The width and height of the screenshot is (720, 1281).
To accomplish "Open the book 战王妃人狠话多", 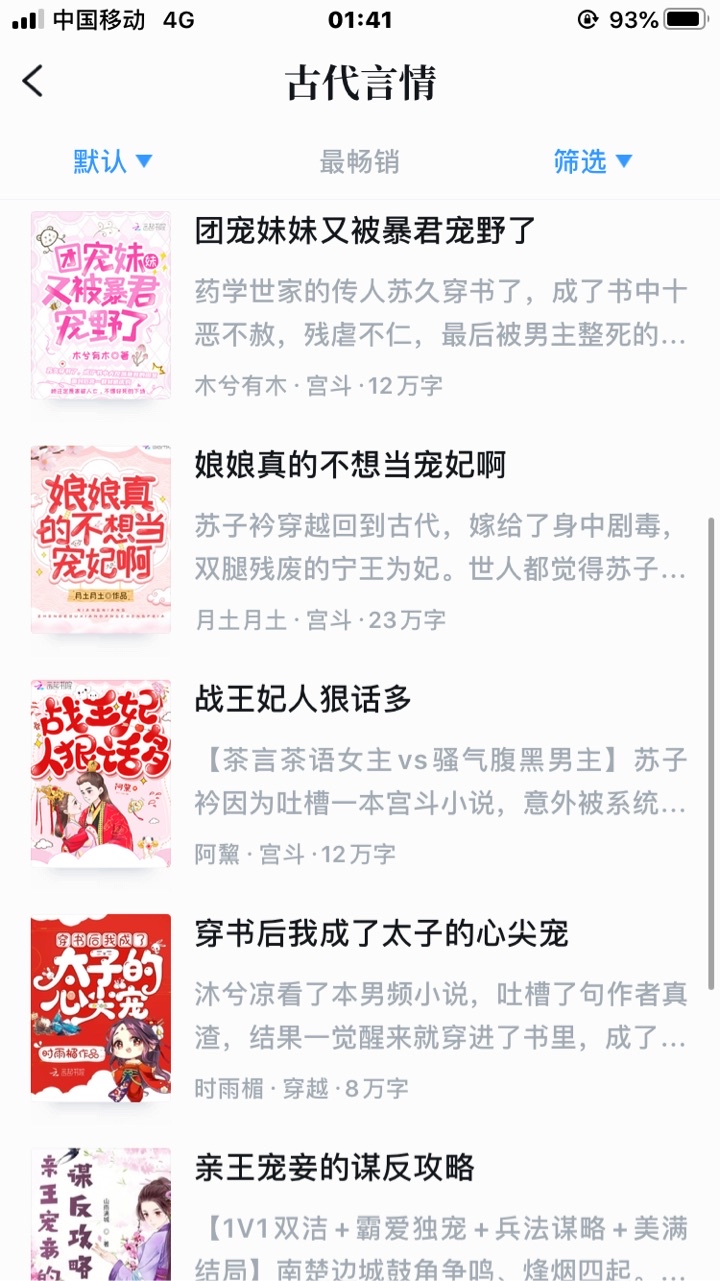I will pos(303,699).
